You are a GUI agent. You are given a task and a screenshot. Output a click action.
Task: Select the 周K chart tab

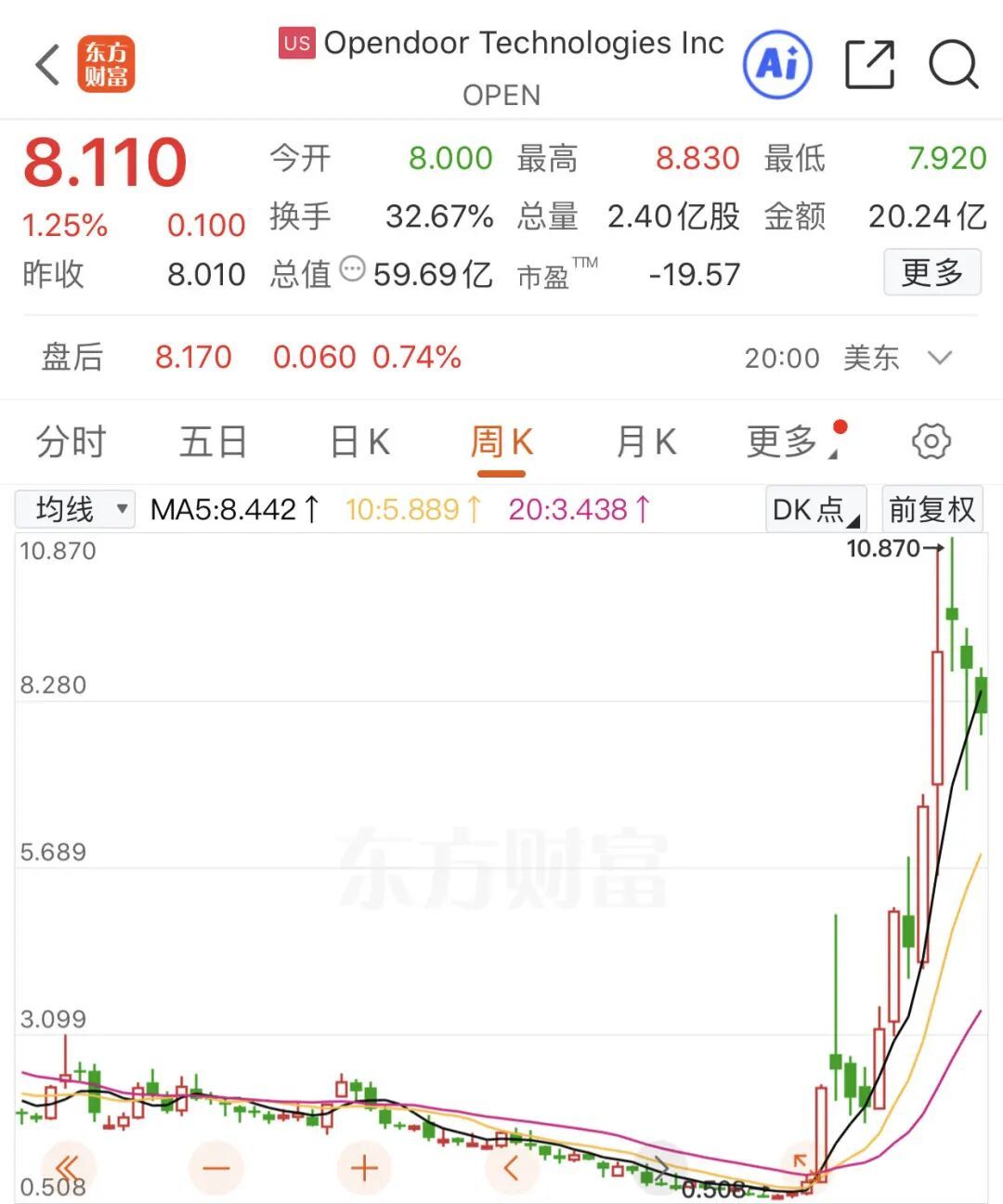click(501, 442)
